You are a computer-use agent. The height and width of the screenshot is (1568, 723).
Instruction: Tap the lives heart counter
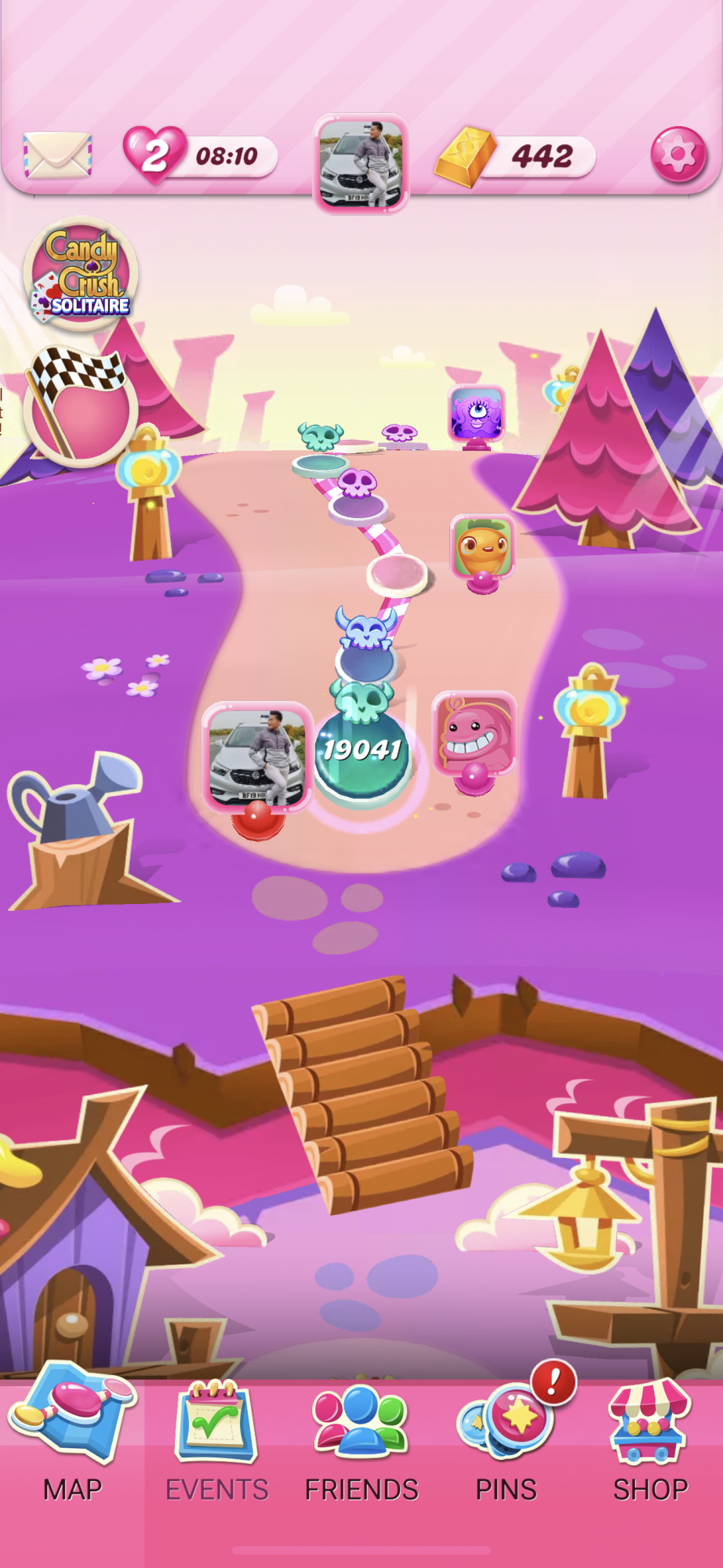tap(200, 155)
